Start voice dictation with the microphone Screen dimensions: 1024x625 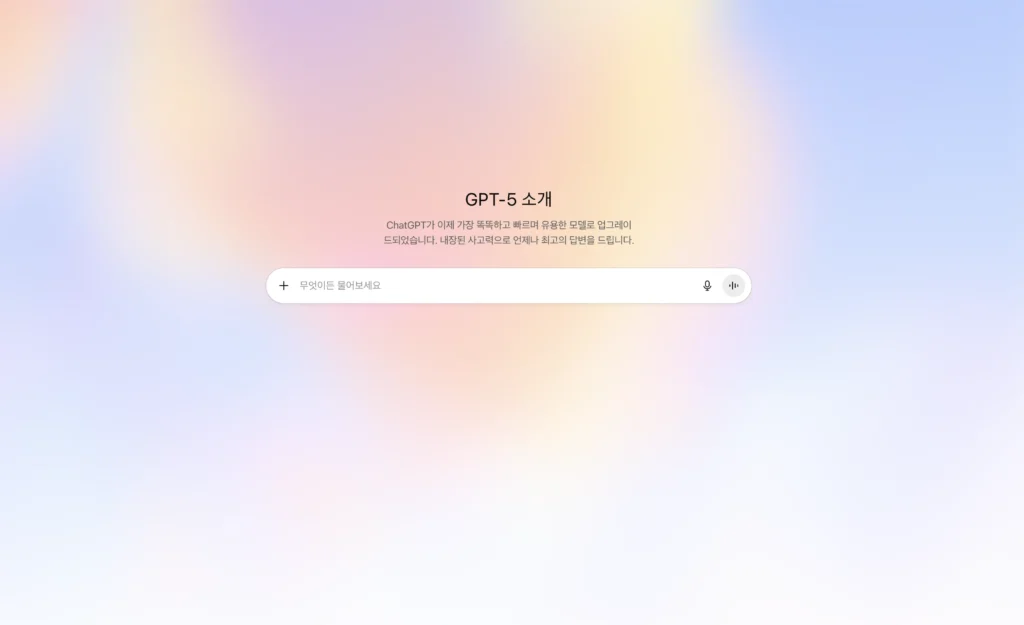707,285
